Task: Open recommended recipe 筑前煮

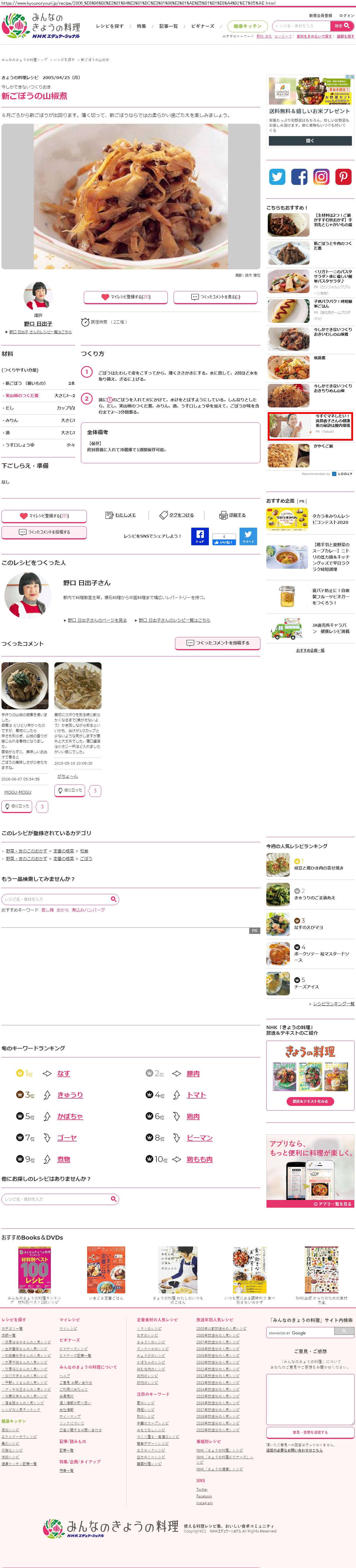Action: point(320,358)
